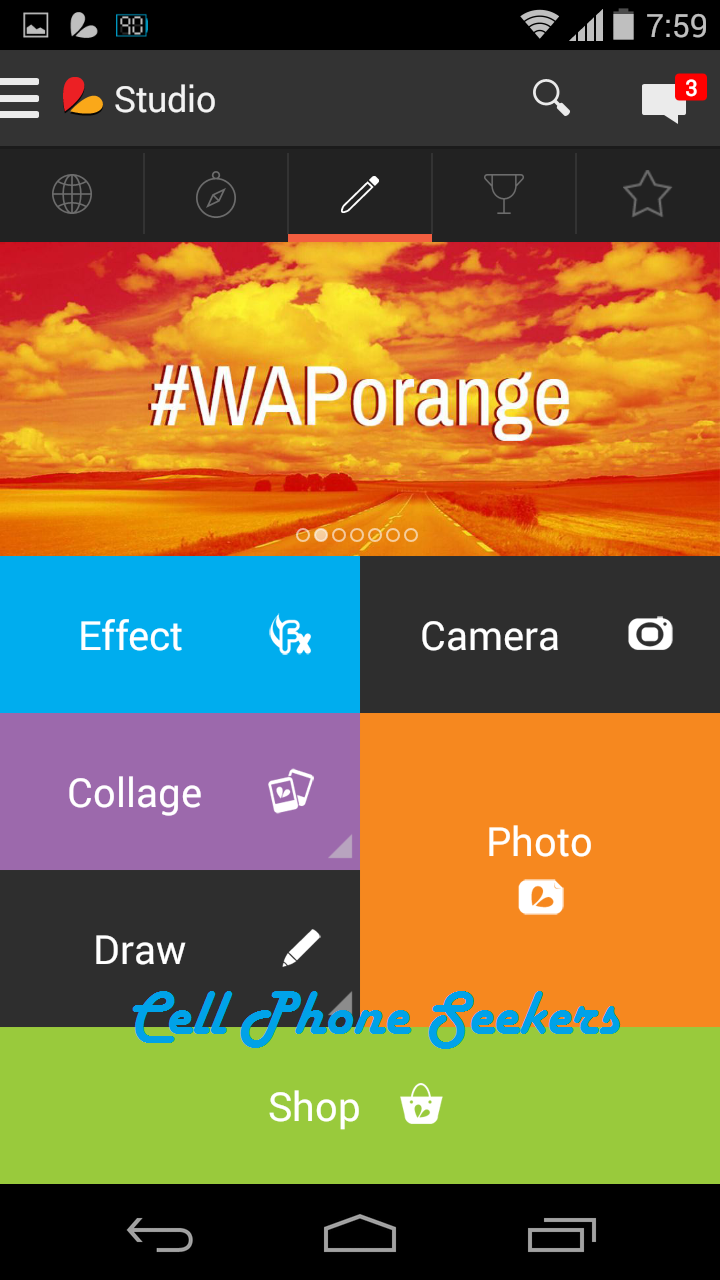720x1280 pixels.
Task: Open the Effect tile
Action: (x=180, y=635)
